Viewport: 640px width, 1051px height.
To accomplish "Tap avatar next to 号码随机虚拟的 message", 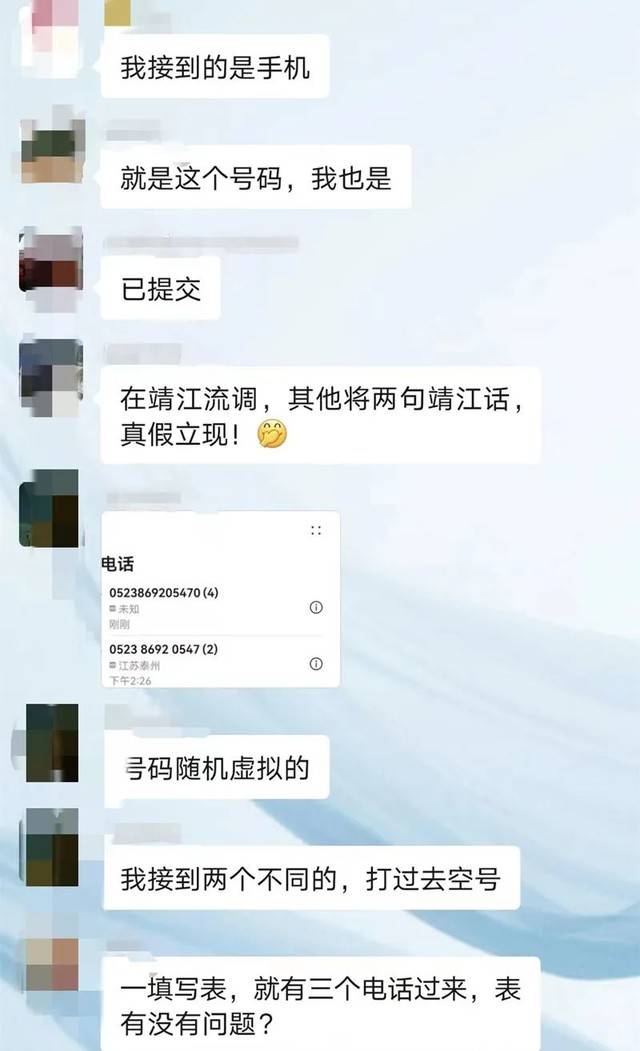I will pos(51,742).
